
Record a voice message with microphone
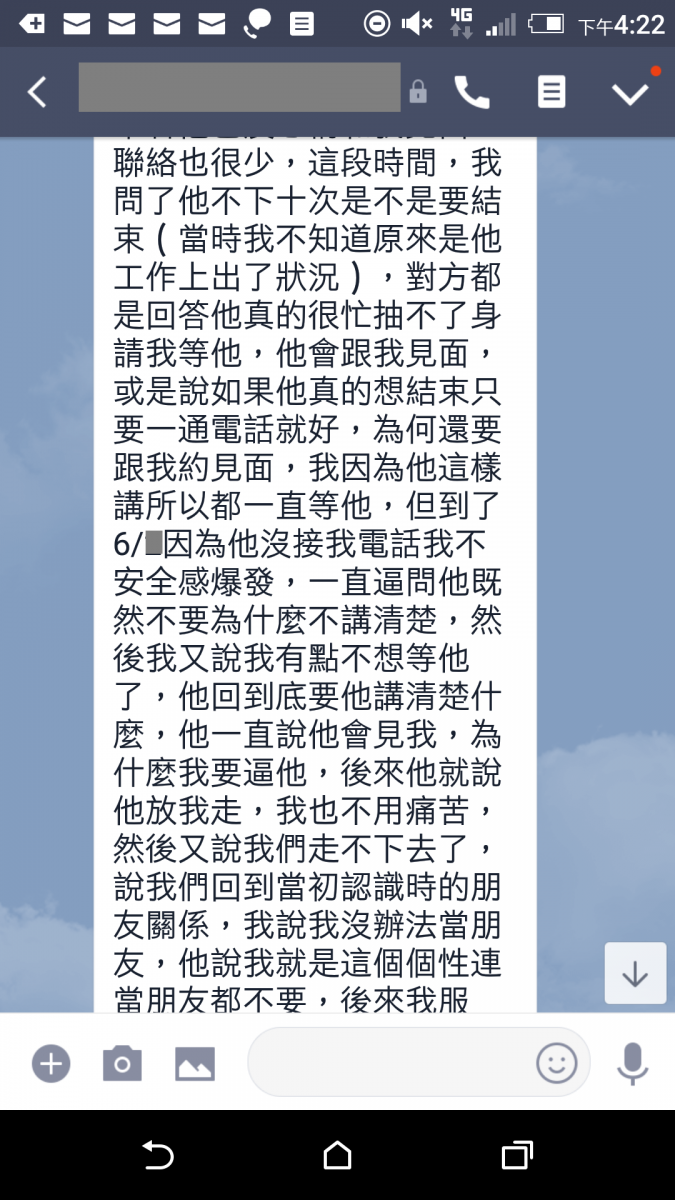click(632, 1064)
